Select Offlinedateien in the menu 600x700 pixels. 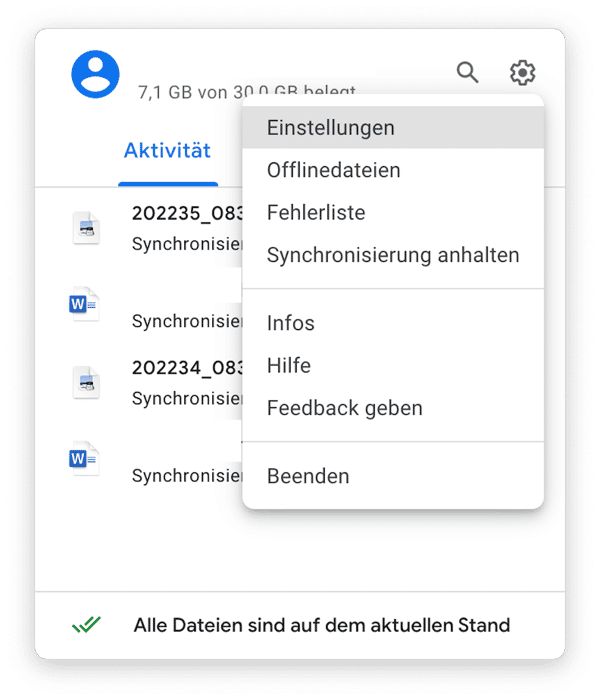(334, 170)
